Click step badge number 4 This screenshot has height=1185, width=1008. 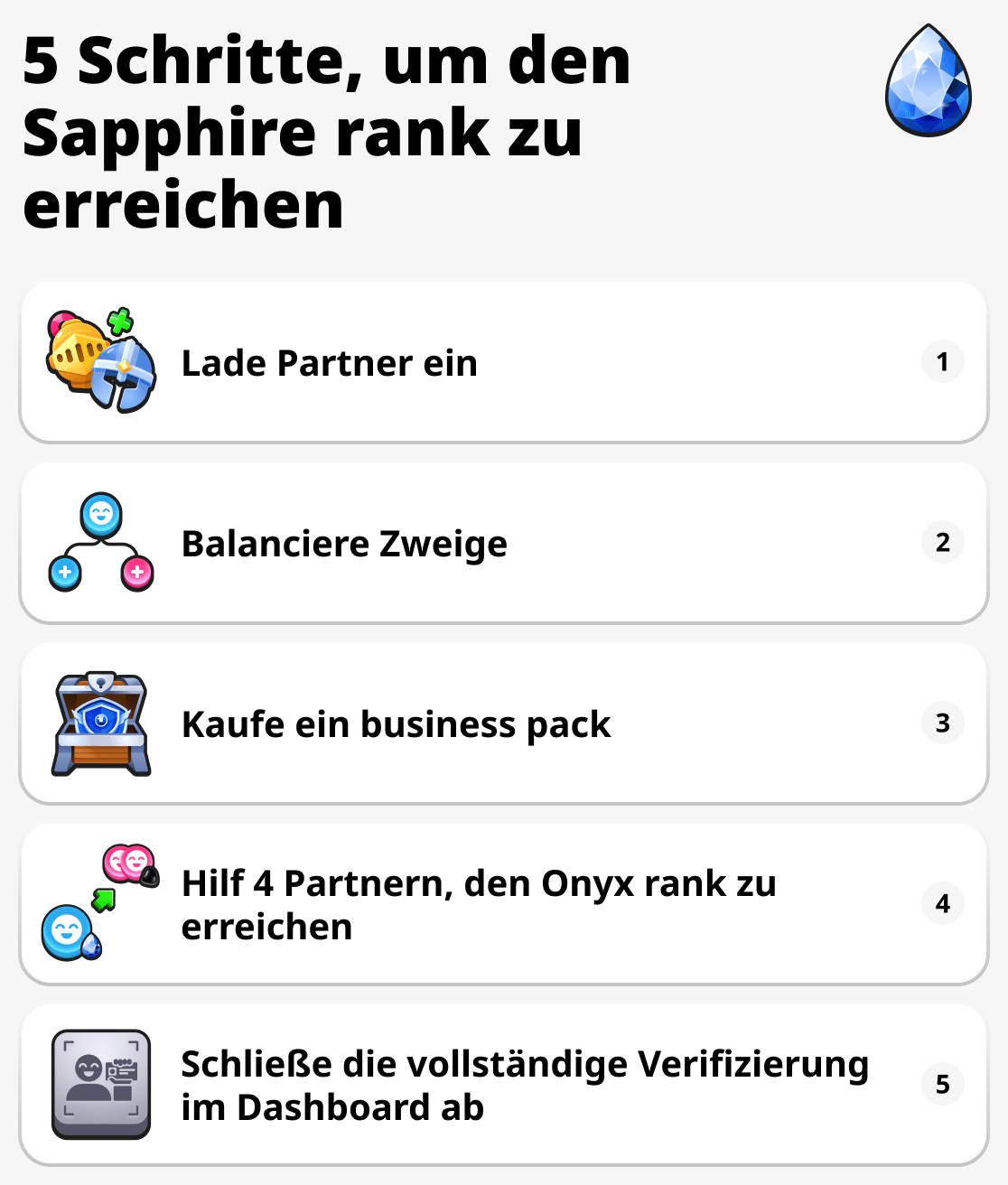click(943, 903)
